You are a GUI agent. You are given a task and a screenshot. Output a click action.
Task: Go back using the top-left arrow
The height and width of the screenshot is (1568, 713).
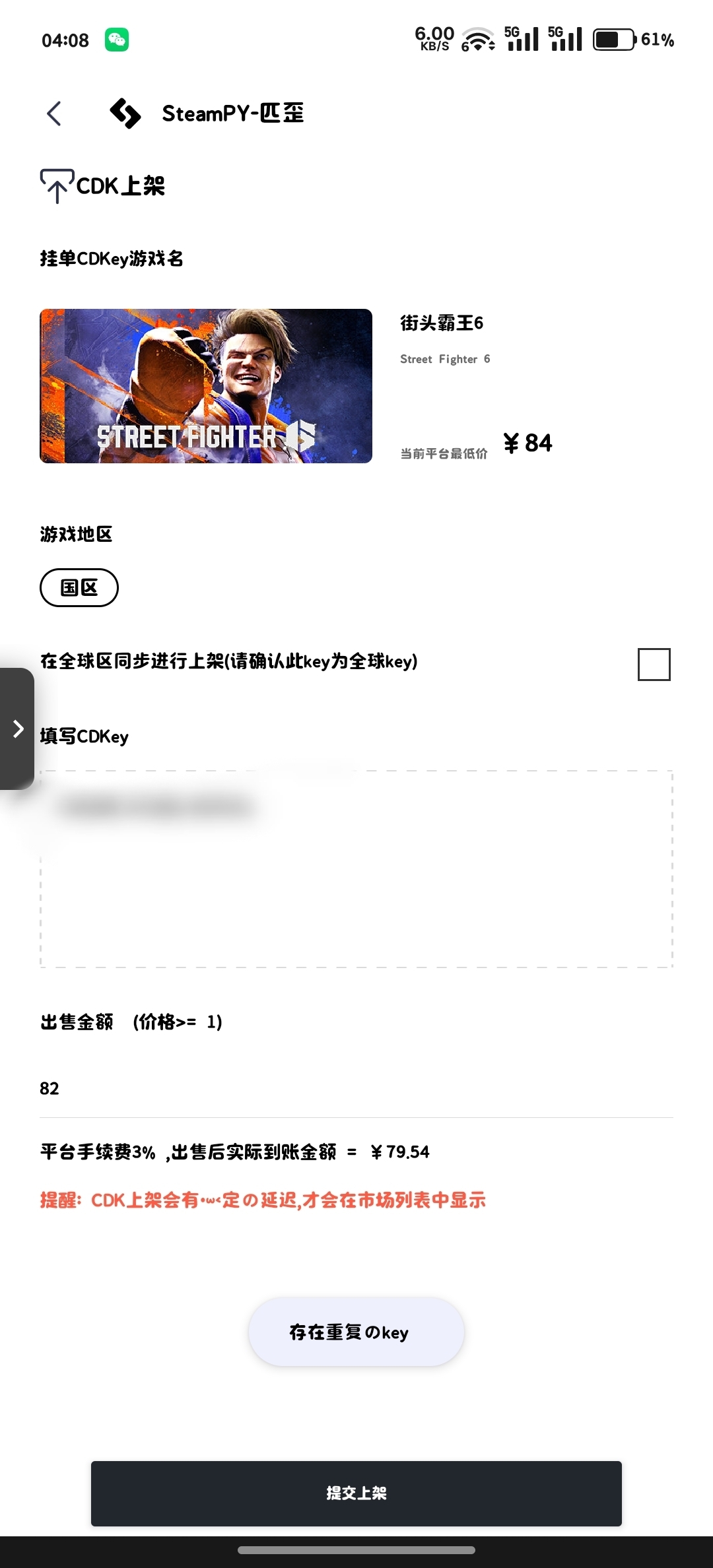[x=55, y=114]
